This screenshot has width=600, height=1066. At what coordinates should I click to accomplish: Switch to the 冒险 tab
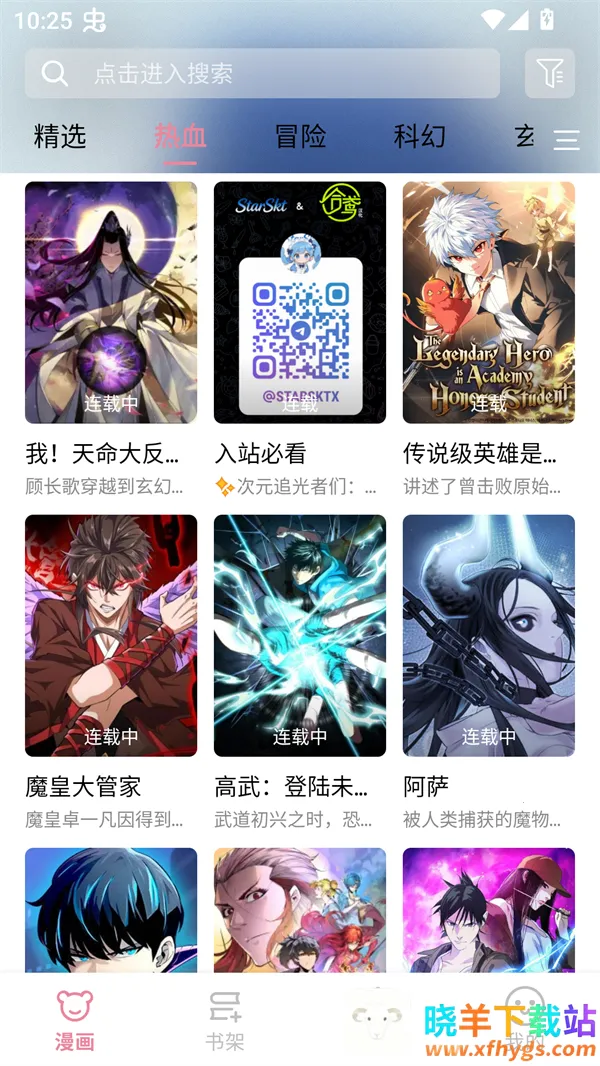(300, 137)
